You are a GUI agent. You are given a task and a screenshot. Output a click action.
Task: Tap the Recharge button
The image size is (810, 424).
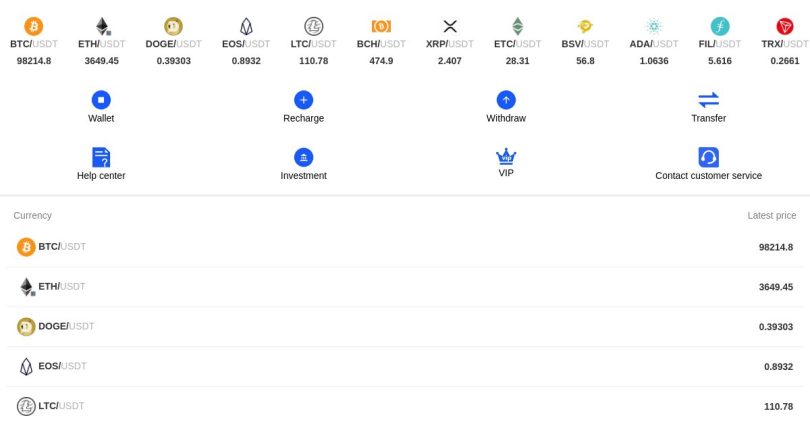[x=303, y=106]
